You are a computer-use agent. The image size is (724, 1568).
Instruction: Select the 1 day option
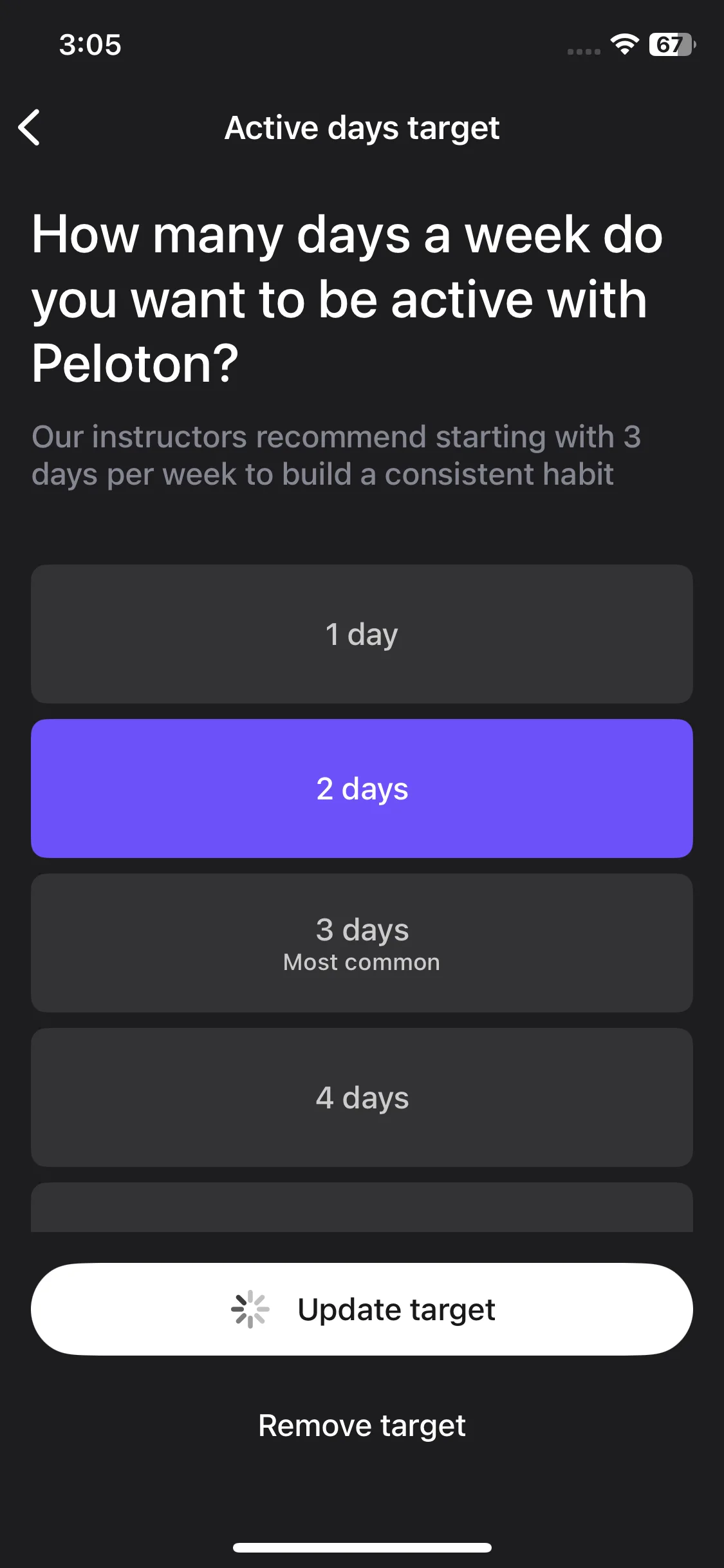(362, 634)
